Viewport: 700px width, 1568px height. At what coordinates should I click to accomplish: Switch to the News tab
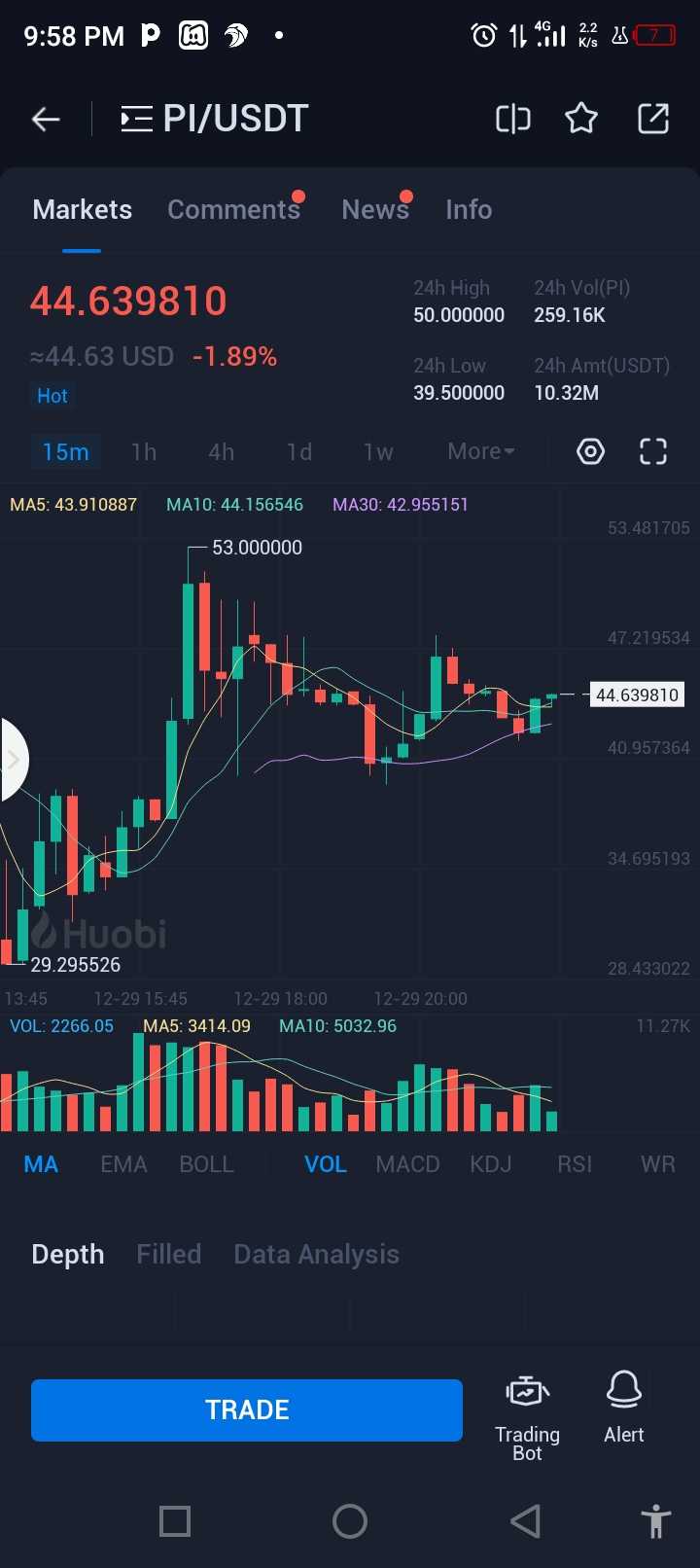[x=375, y=210]
